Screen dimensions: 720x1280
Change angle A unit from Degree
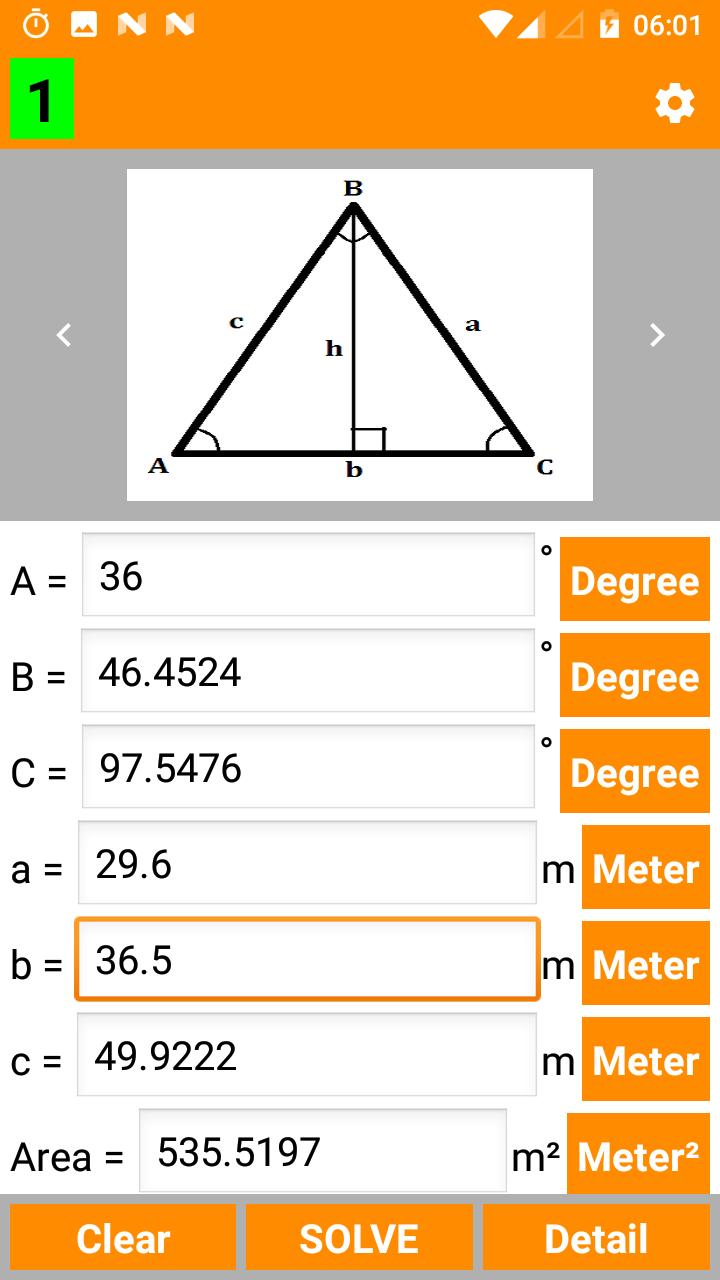[x=635, y=579]
